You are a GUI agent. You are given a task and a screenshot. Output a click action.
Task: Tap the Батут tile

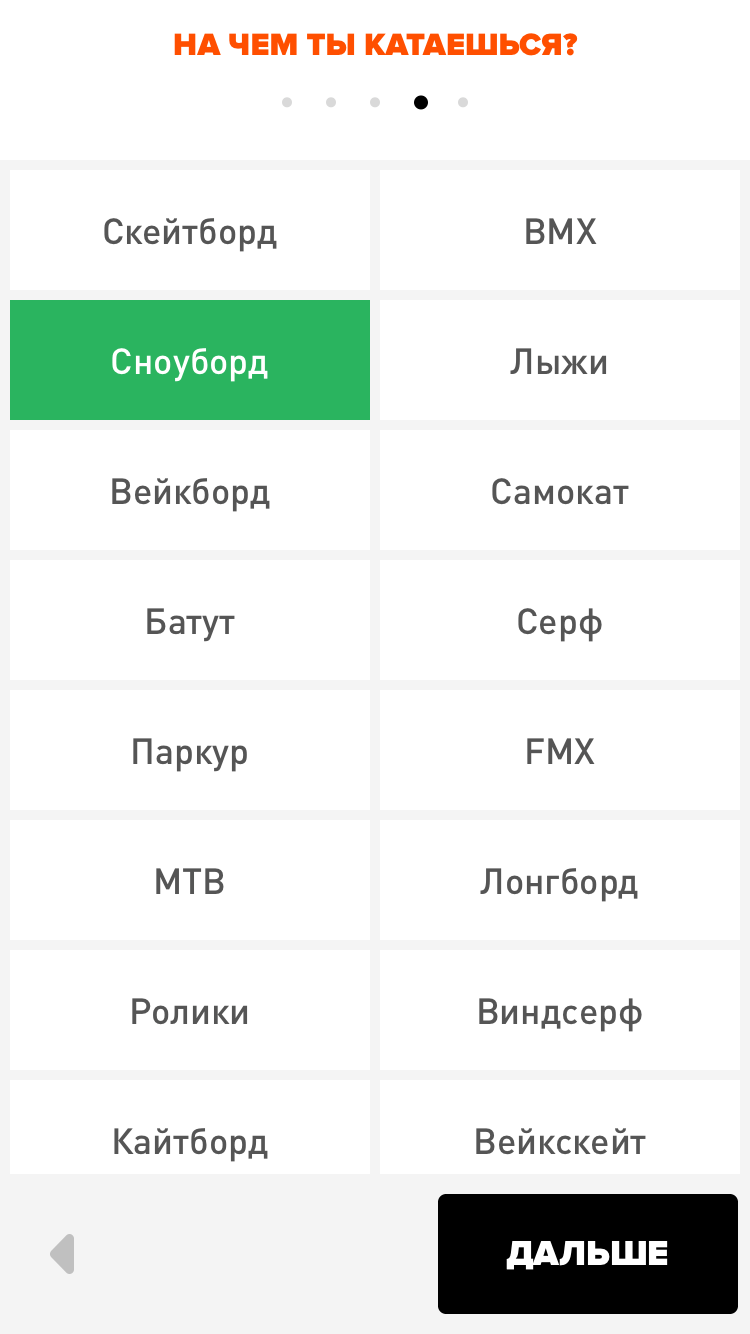(x=190, y=620)
